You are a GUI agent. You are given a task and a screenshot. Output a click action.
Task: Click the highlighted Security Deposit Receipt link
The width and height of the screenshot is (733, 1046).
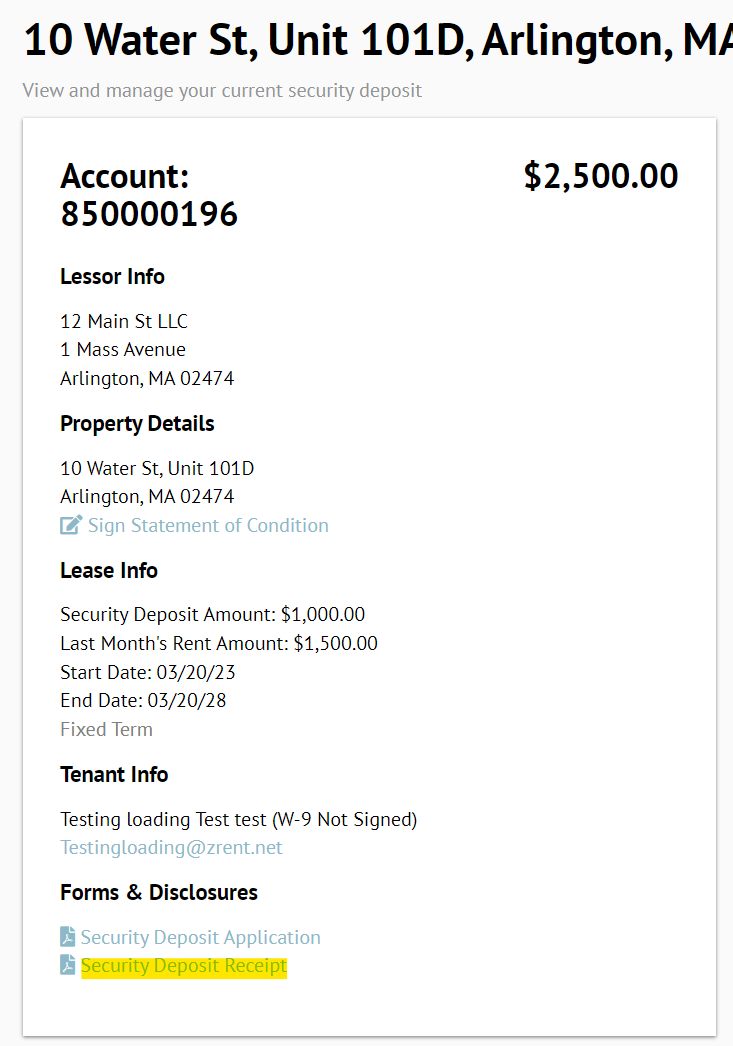184,965
